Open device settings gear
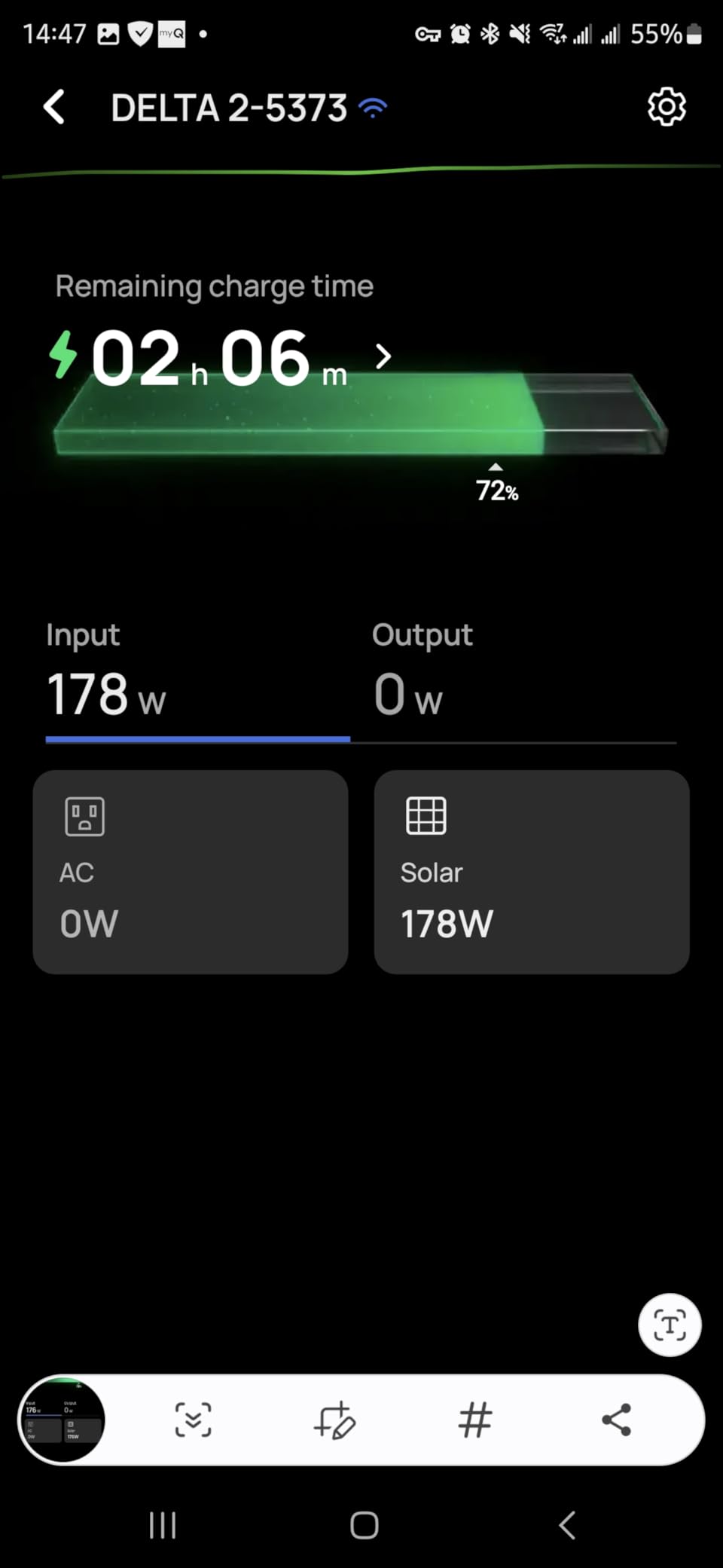 [667, 107]
